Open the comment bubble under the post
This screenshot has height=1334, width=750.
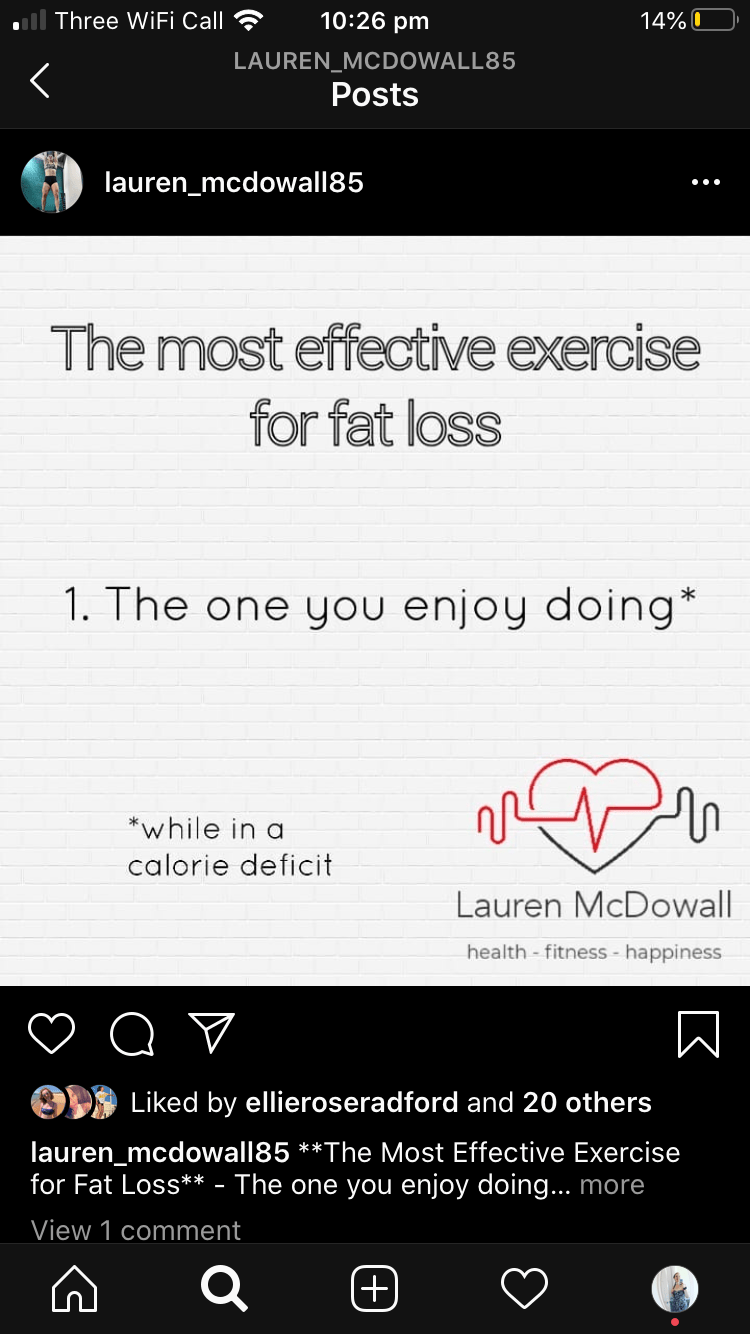click(x=132, y=1034)
